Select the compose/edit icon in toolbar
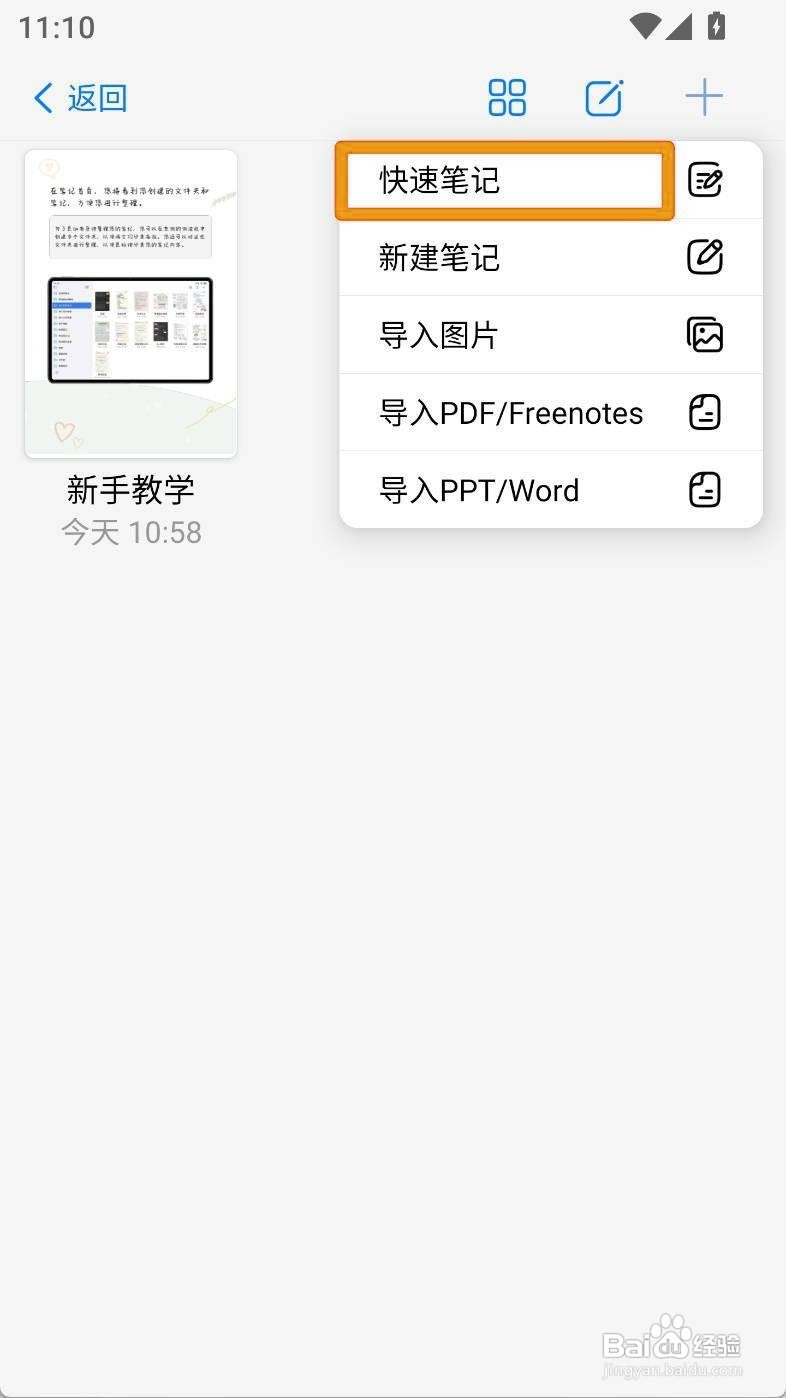The image size is (786, 1398). pos(604,97)
